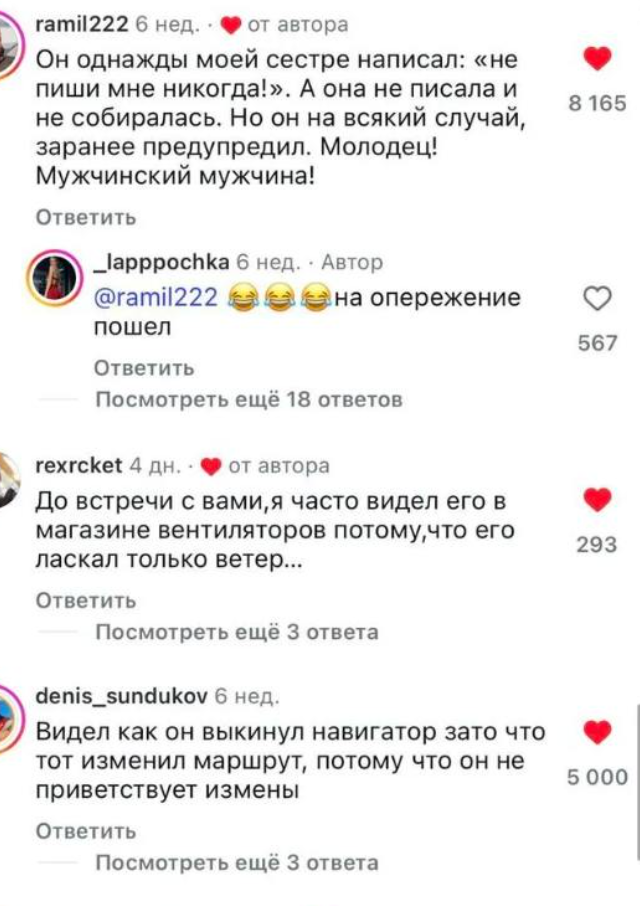Reply to rexrcket's comment
The image size is (640, 906).
click(x=86, y=600)
